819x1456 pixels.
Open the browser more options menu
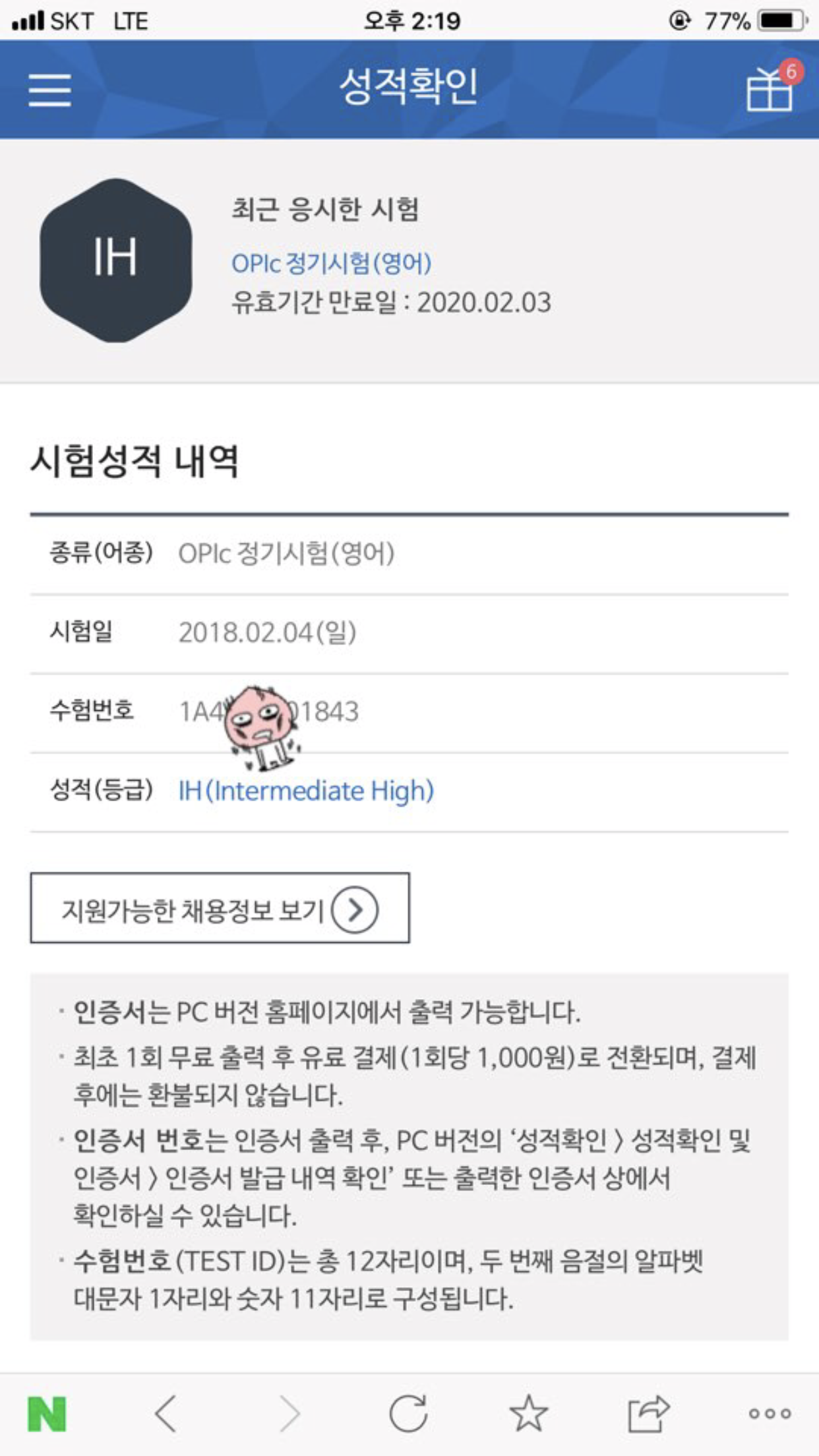pyautogui.click(x=770, y=1414)
